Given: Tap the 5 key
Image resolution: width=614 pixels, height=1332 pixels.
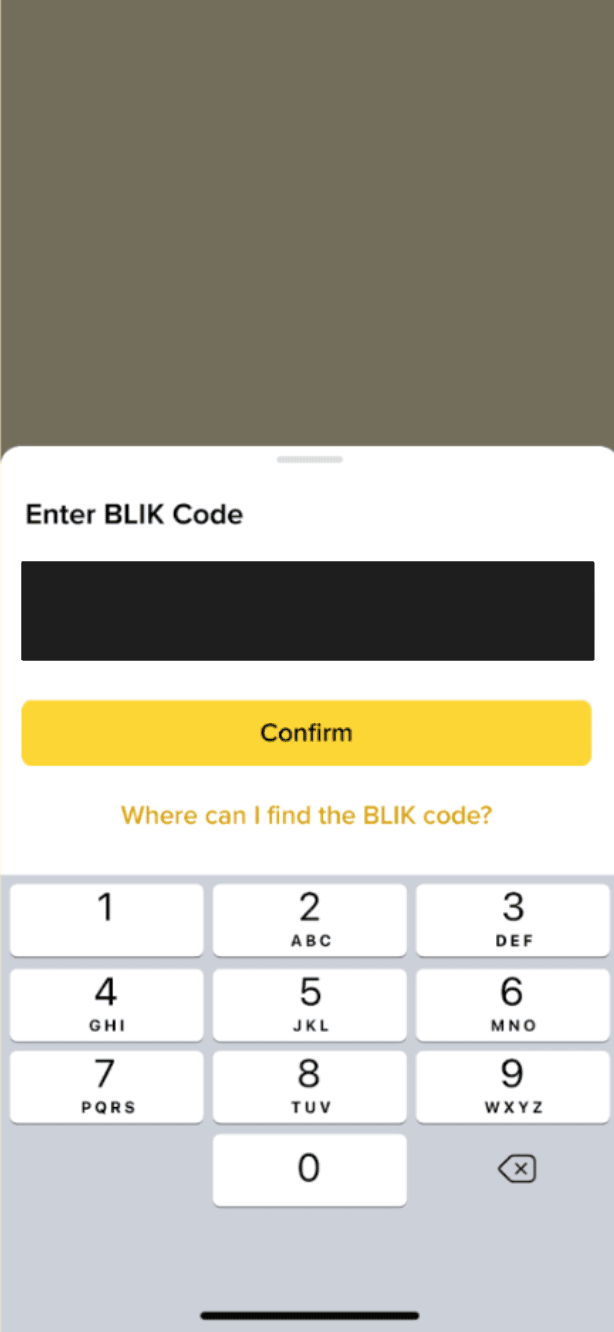Looking at the screenshot, I should point(309,1003).
